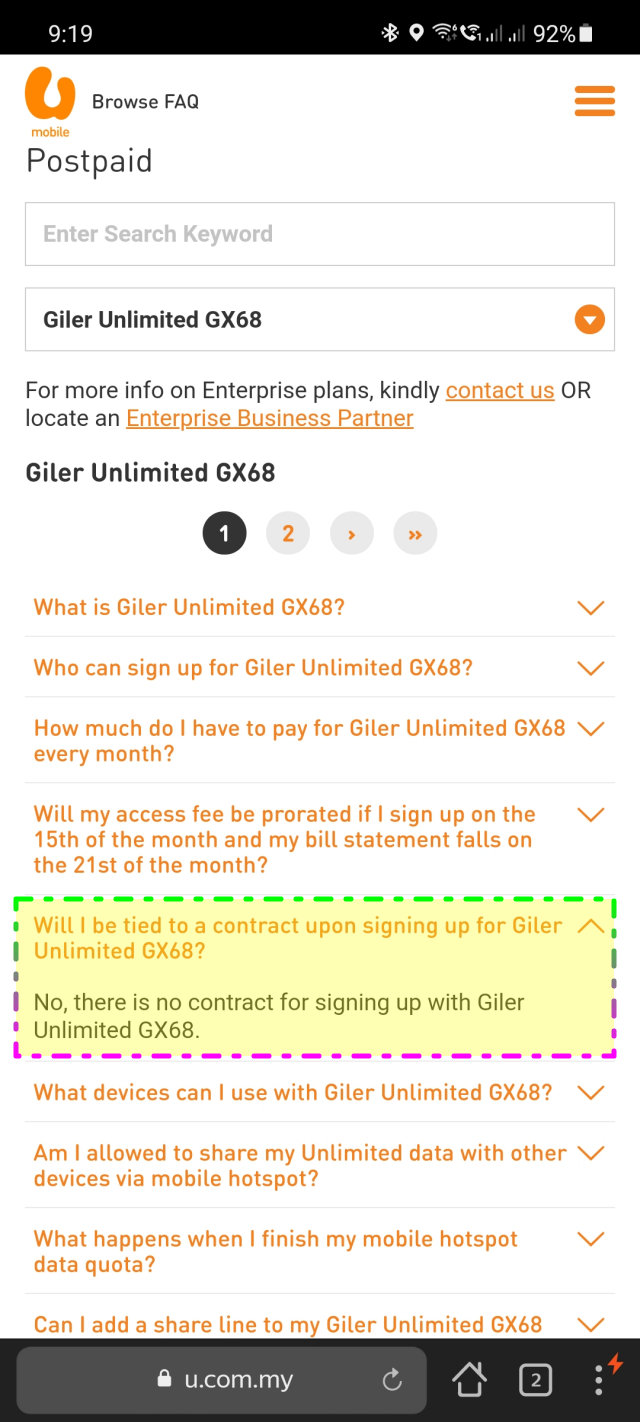Image resolution: width=640 pixels, height=1422 pixels.
Task: Open the browser tab switcher
Action: [535, 1381]
